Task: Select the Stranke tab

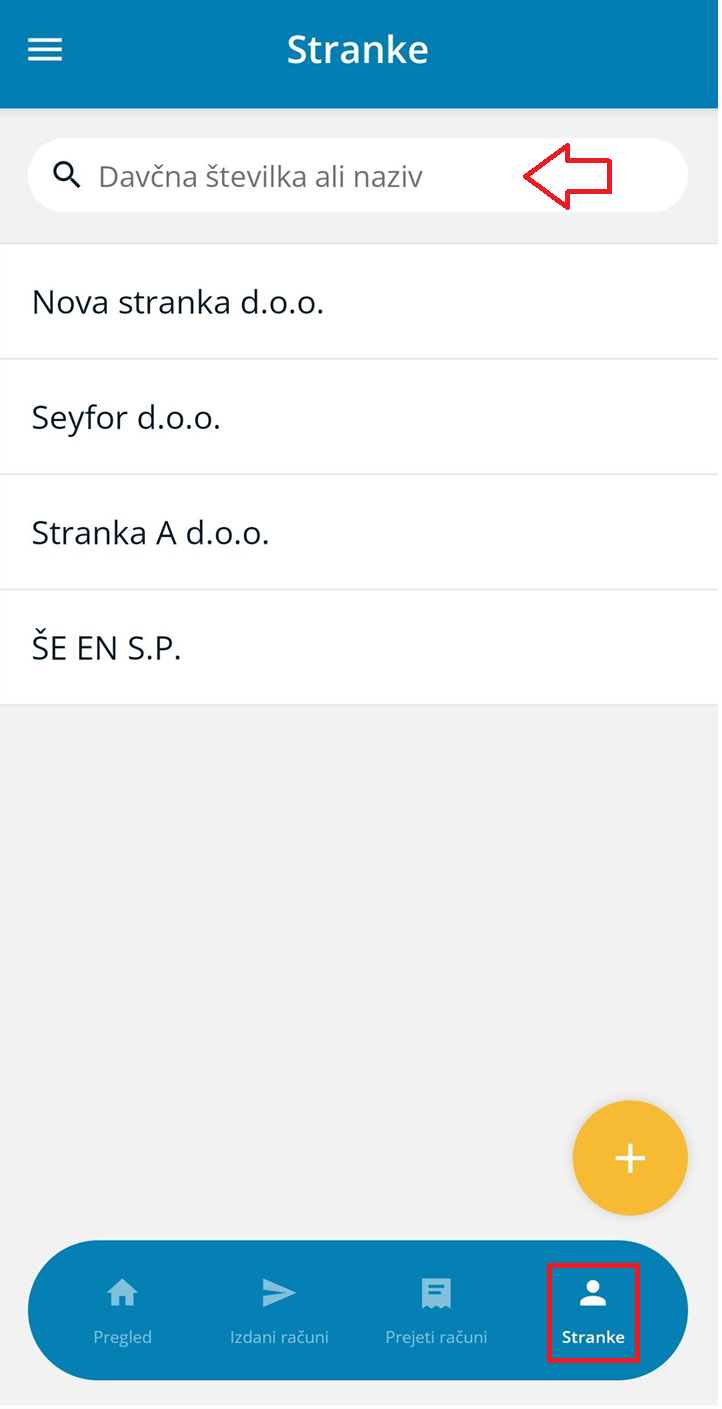Action: point(593,1310)
